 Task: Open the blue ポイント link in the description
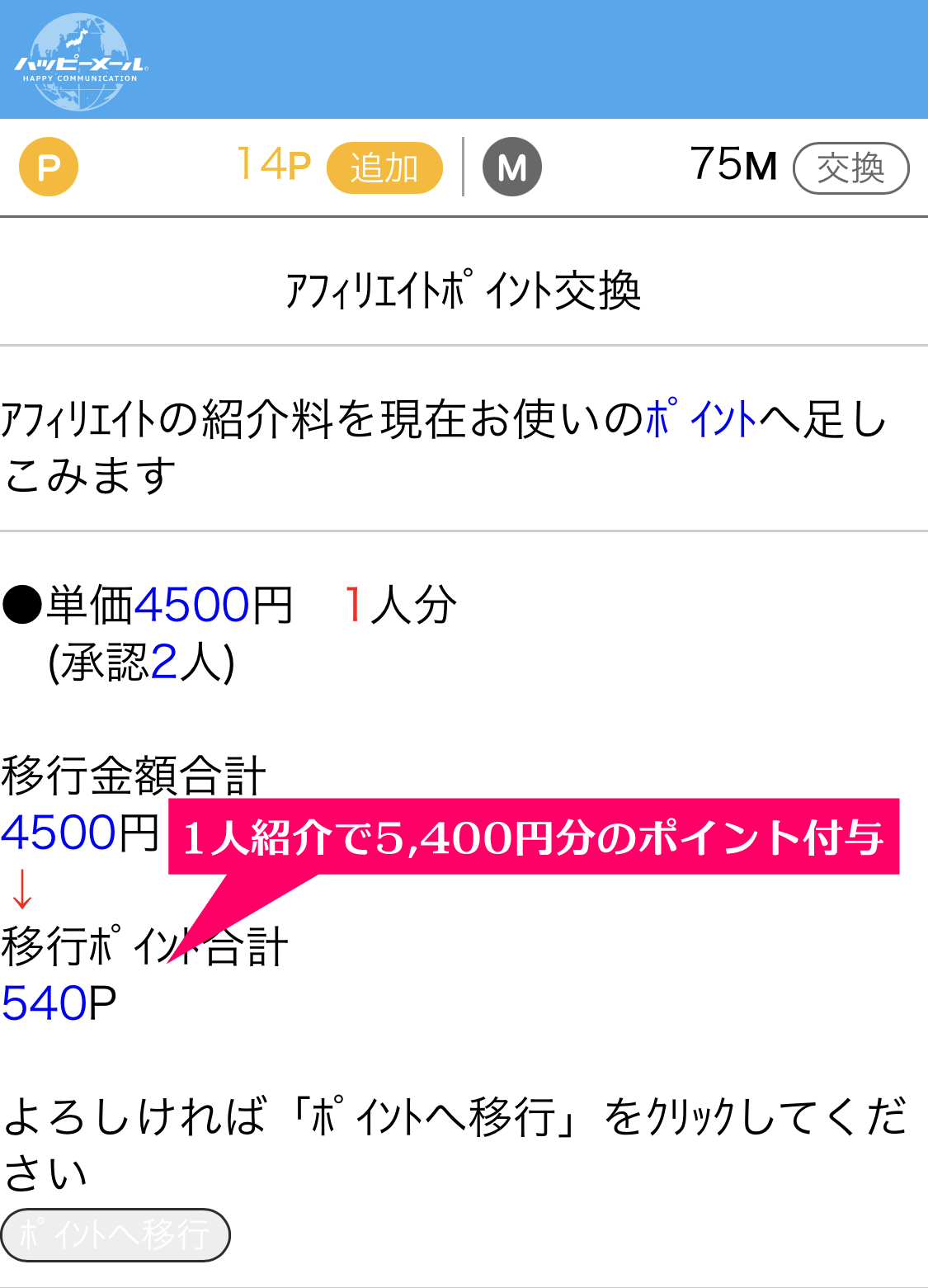(700, 418)
